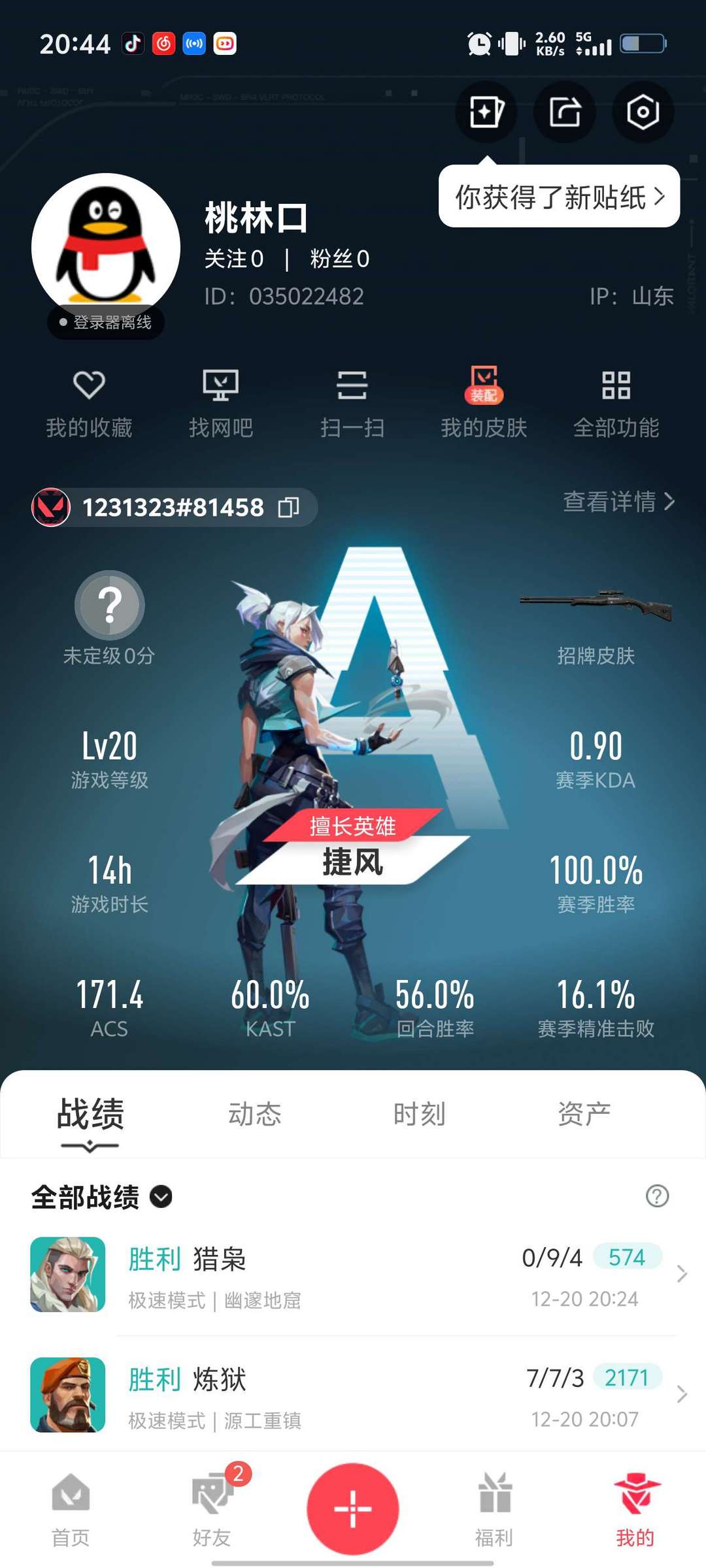
Task: Copy the Riot ID 1231323#81458
Action: 288,507
